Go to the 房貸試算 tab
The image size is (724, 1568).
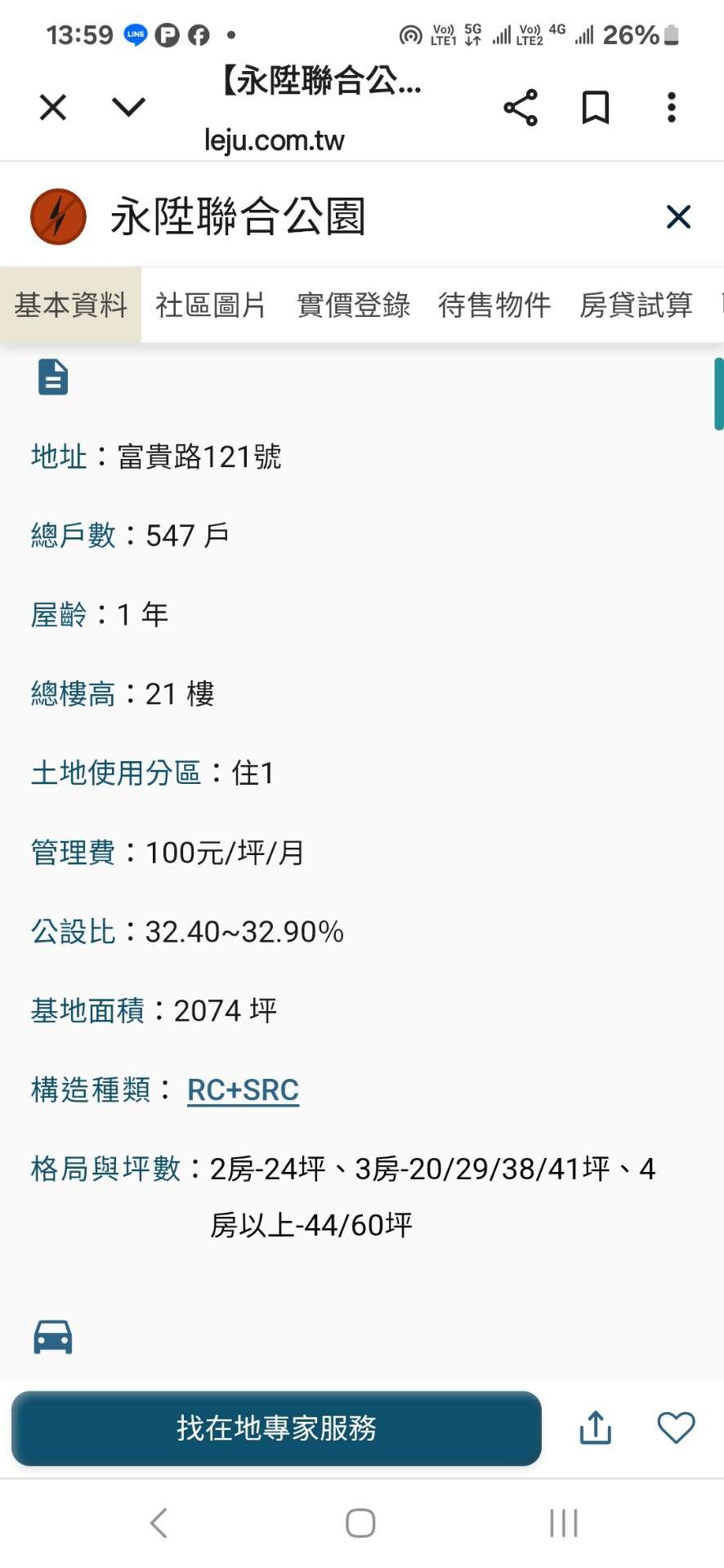point(636,305)
